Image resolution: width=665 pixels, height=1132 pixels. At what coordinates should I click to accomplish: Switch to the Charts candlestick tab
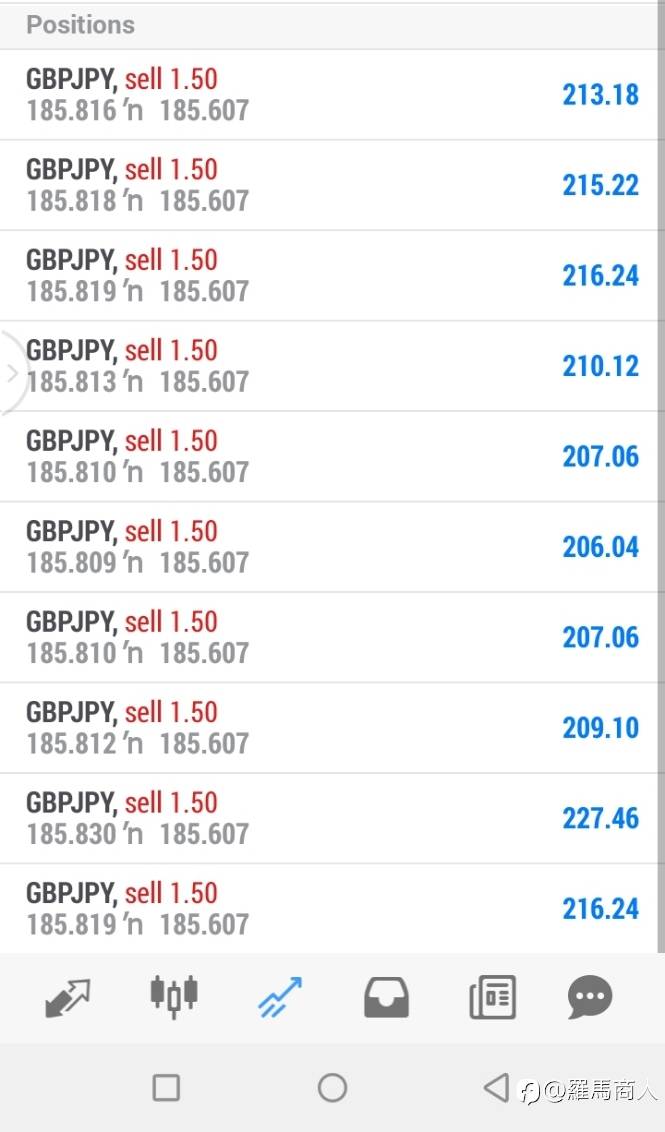pyautogui.click(x=174, y=997)
